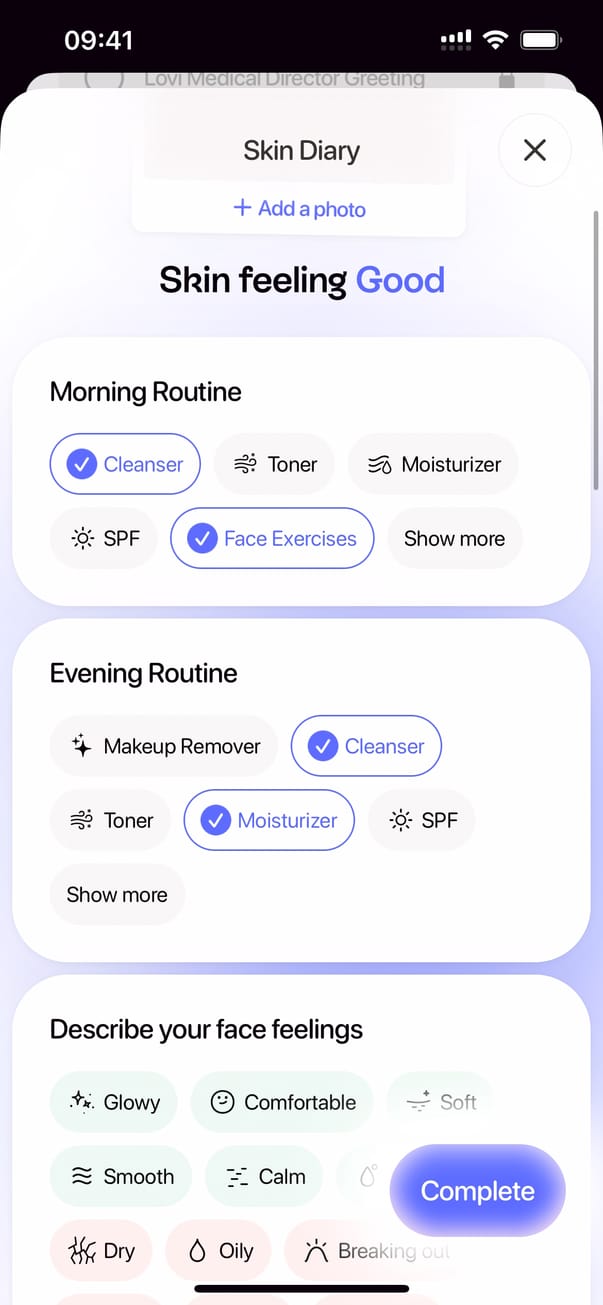603x1305 pixels.
Task: Select Toner in Morning Routine
Action: [274, 464]
